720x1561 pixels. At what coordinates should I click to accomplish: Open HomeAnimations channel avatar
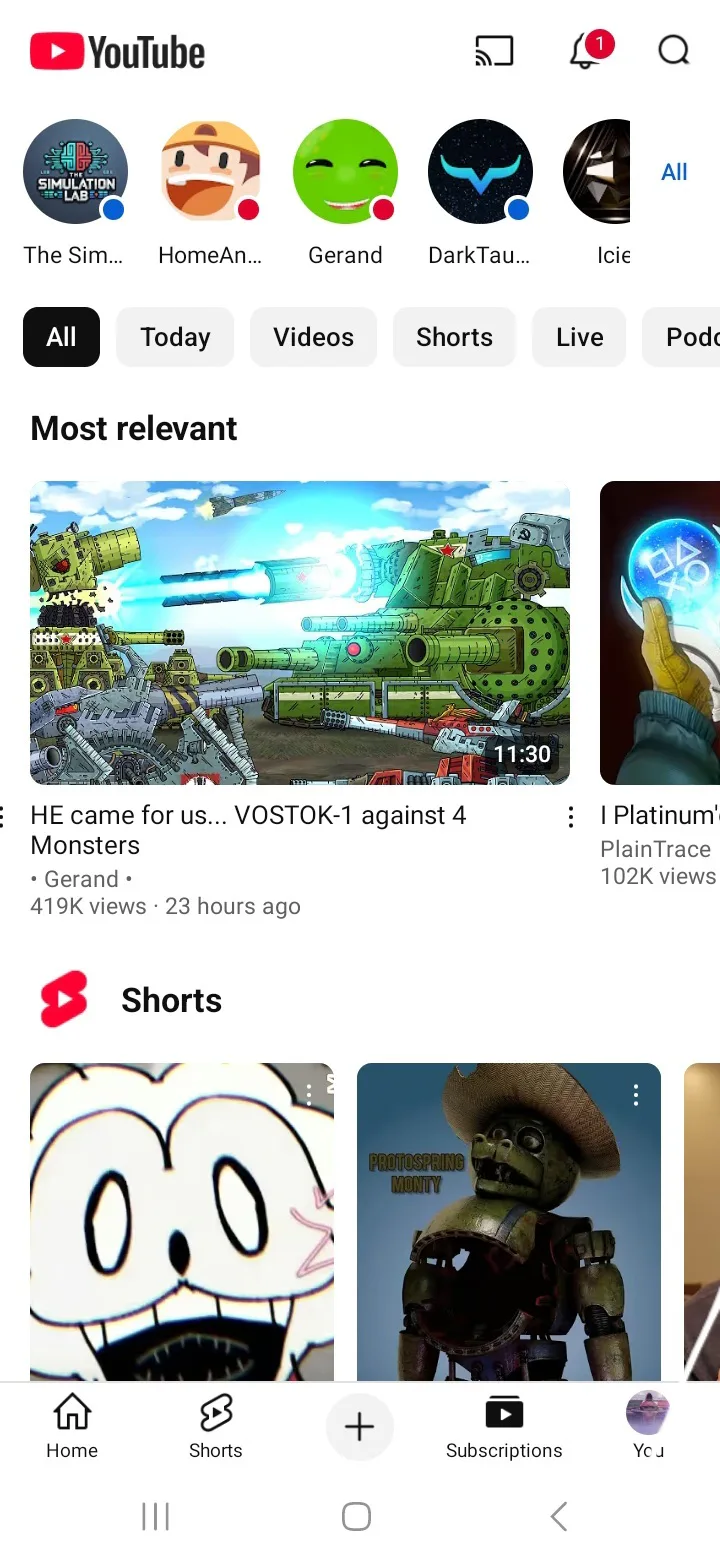click(210, 172)
